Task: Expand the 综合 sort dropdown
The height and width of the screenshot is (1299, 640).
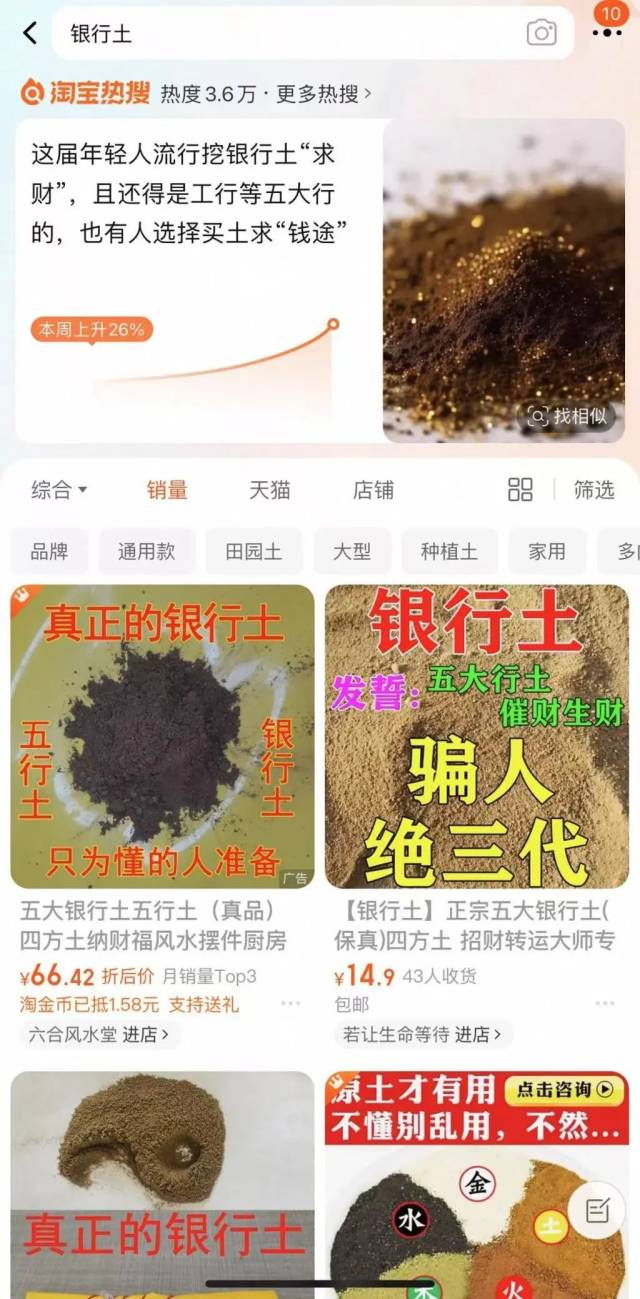Action: (x=59, y=490)
